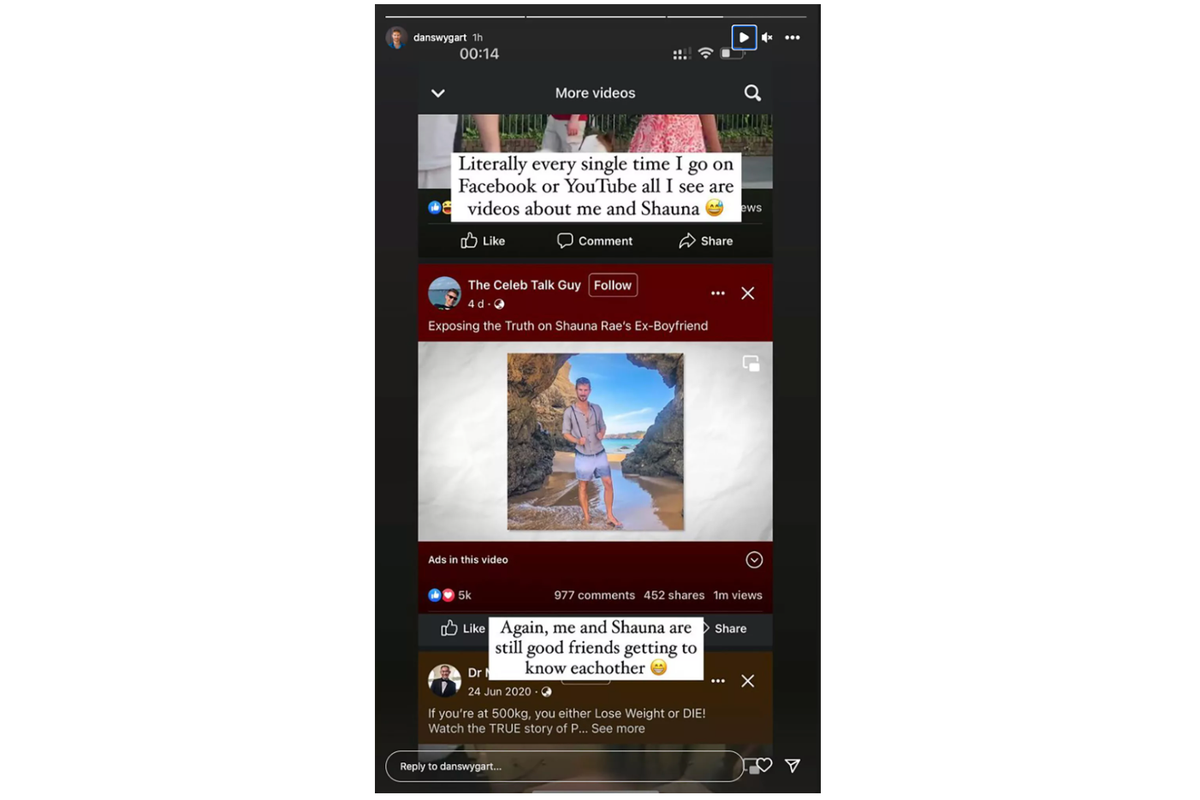Image resolution: width=1200 pixels, height=800 pixels.
Task: Tap danswygart's profile picture
Action: [x=397, y=38]
